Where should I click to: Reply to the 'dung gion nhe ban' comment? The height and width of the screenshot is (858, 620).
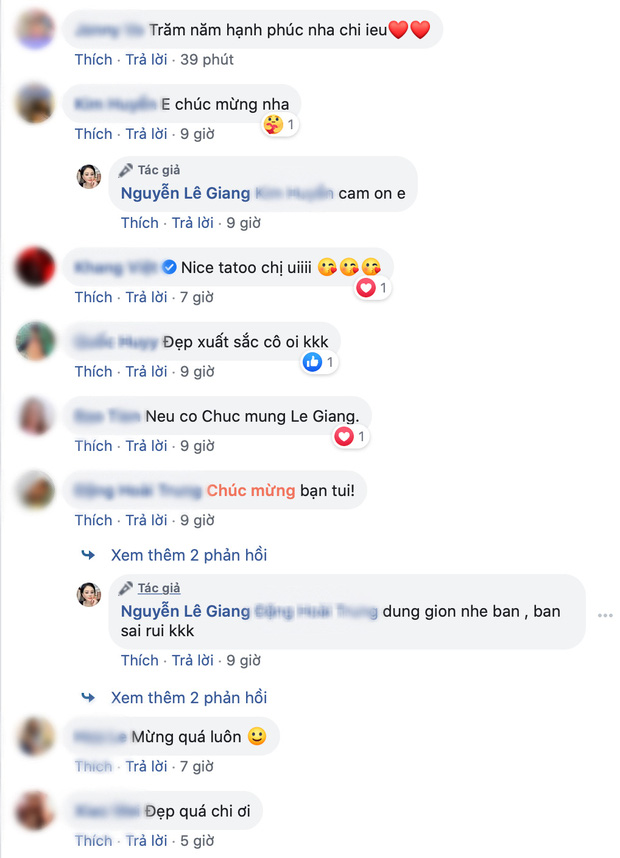(192, 660)
